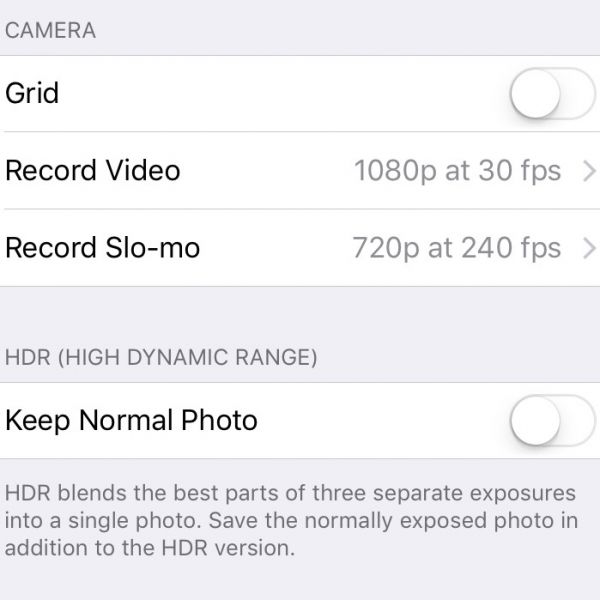Open Record Video resolution settings
The image size is (600, 600).
[x=300, y=171]
